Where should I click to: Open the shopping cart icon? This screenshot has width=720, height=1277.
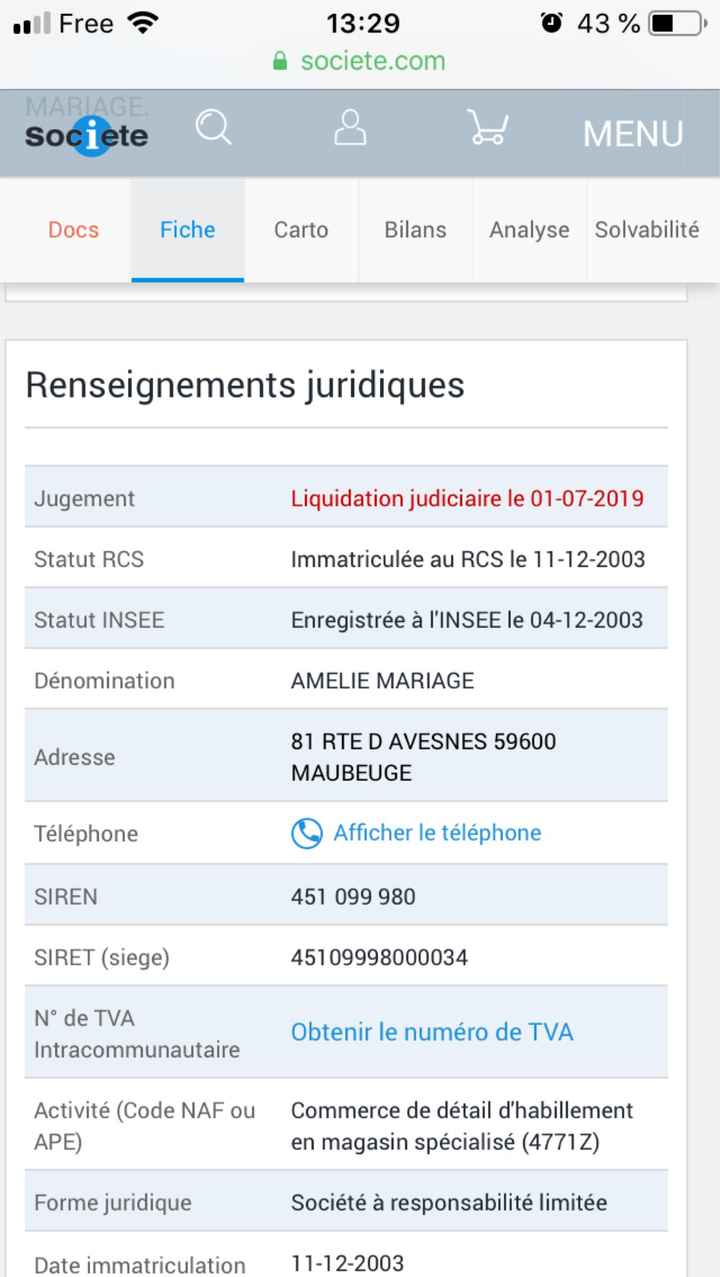(487, 129)
